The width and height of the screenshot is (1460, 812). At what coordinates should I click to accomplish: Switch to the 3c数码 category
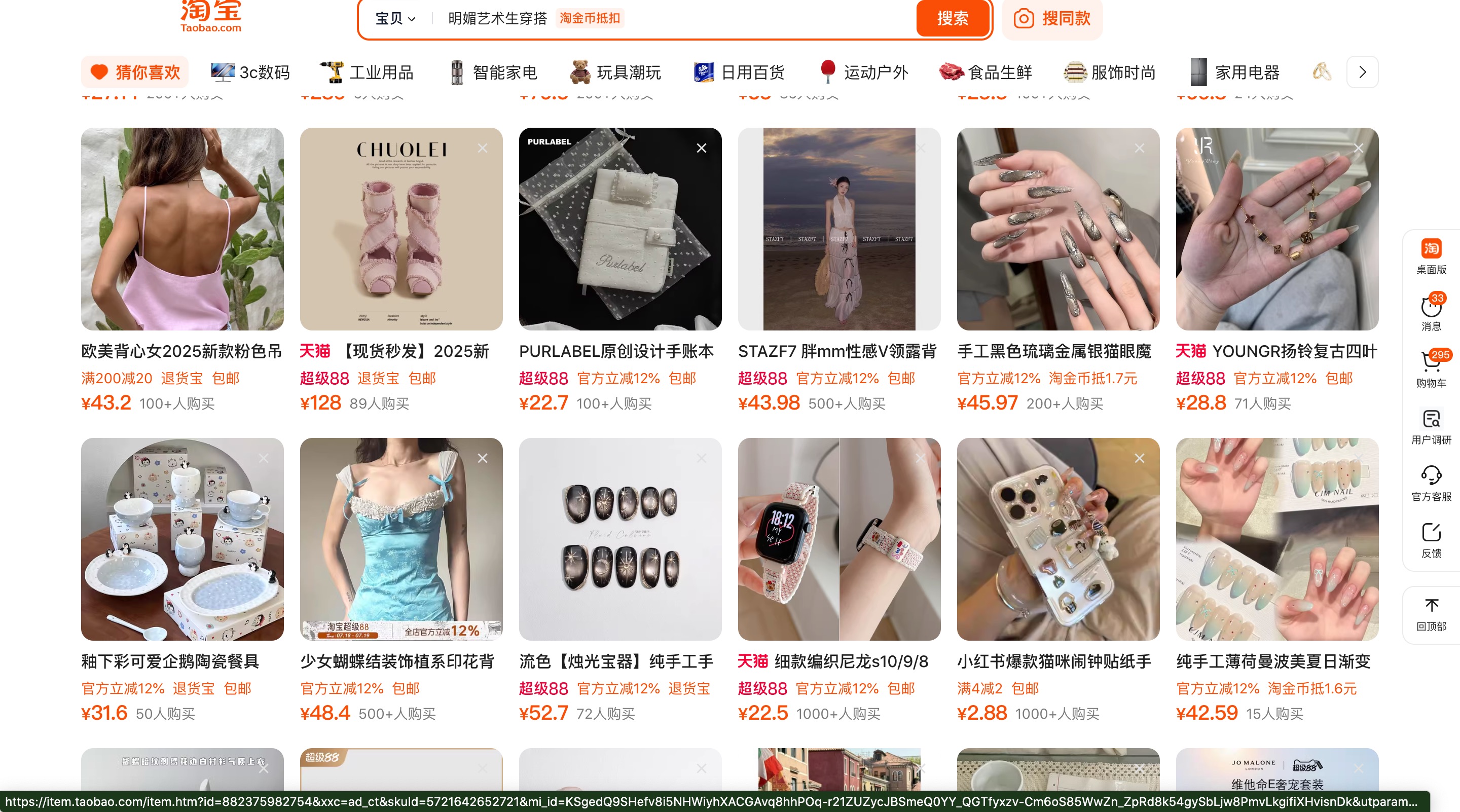click(250, 72)
